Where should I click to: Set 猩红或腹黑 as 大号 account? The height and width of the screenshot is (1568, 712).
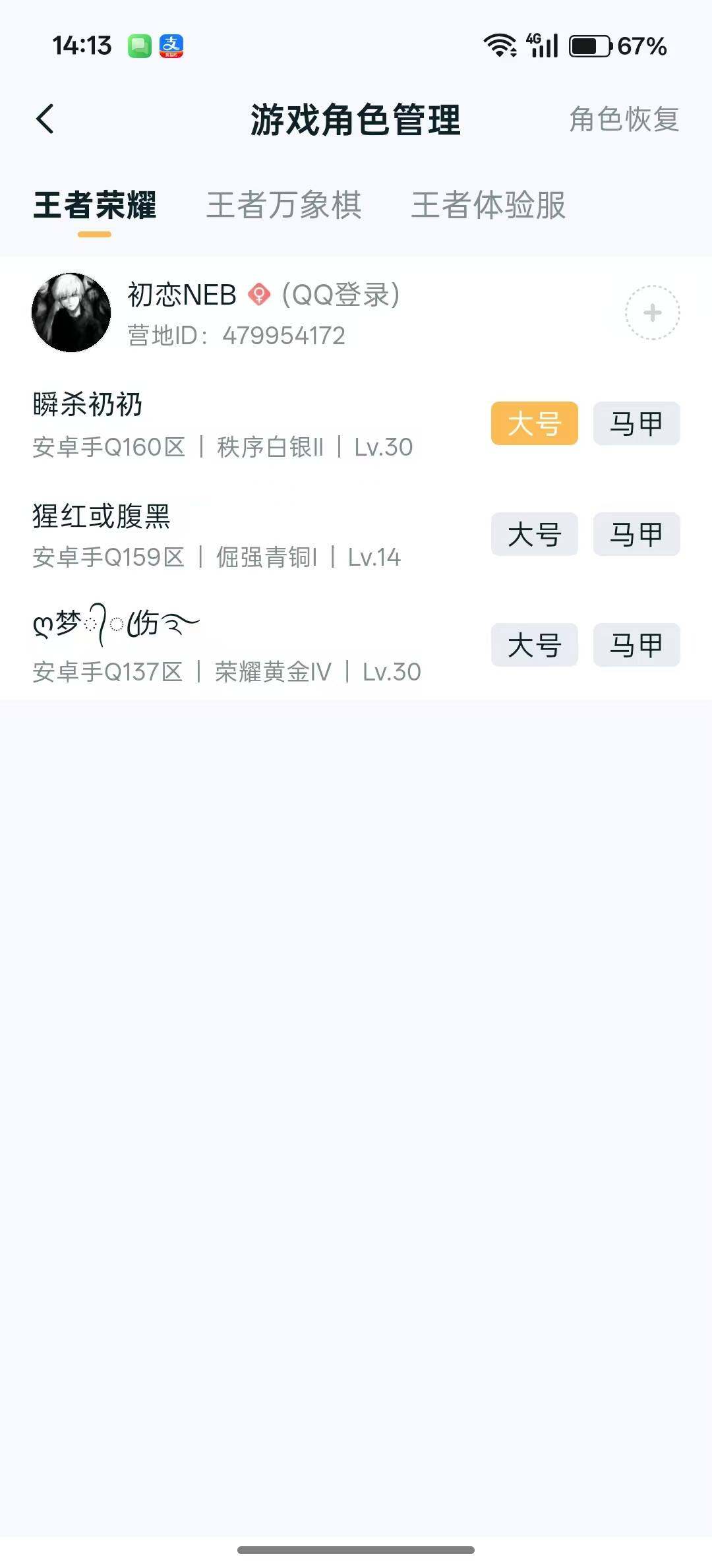534,534
